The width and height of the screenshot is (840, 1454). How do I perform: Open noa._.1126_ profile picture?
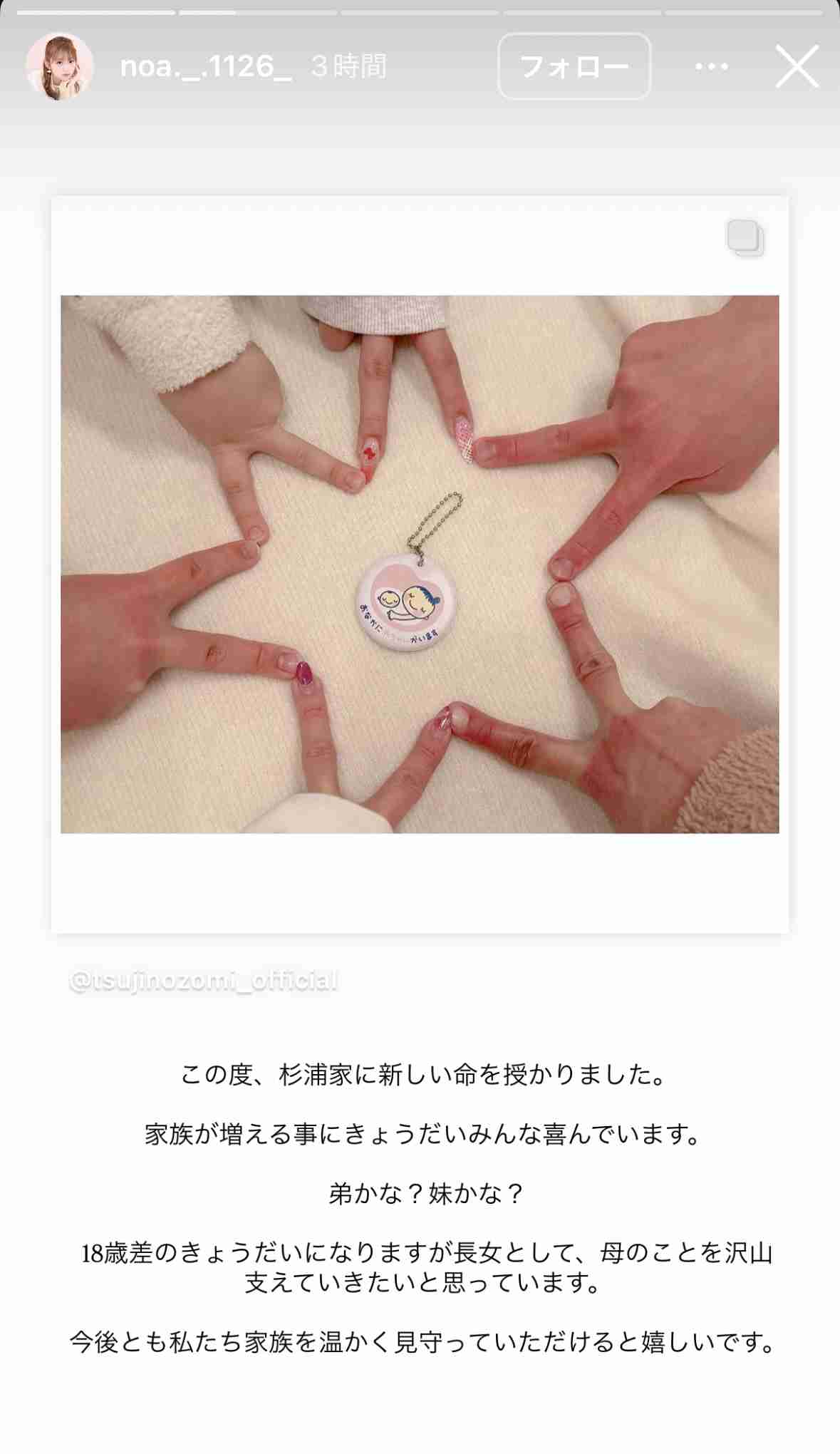click(60, 66)
